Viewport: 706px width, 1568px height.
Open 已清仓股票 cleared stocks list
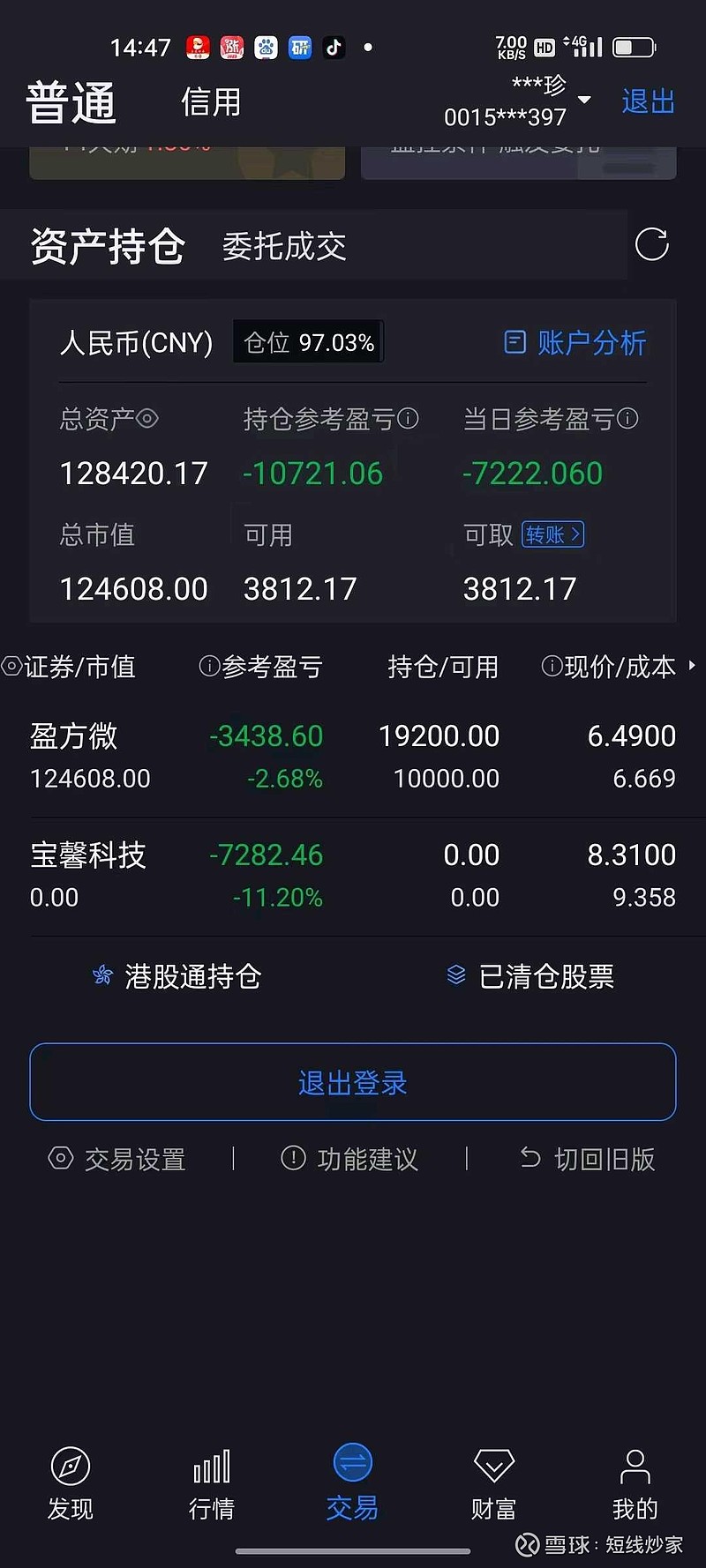pos(529,976)
